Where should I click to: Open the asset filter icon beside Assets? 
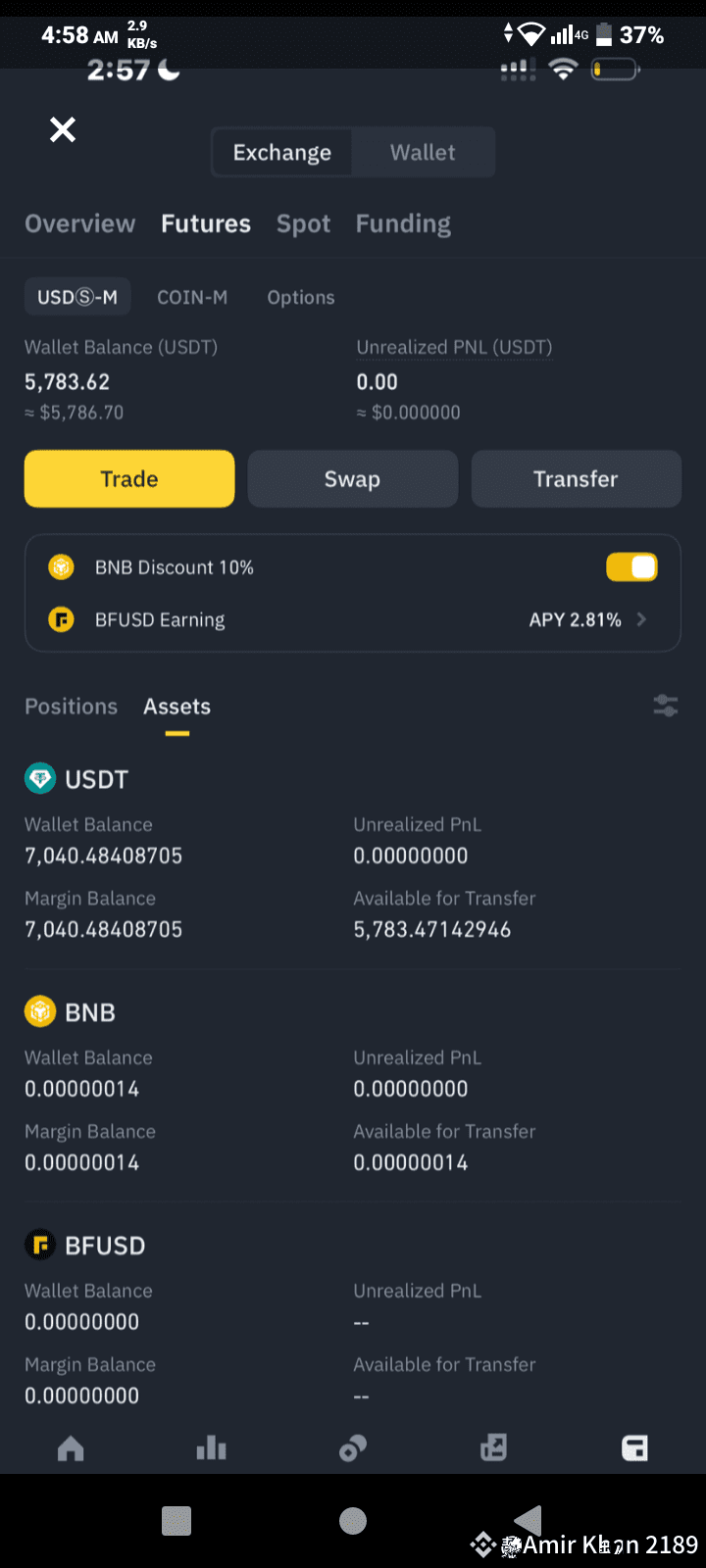(665, 706)
